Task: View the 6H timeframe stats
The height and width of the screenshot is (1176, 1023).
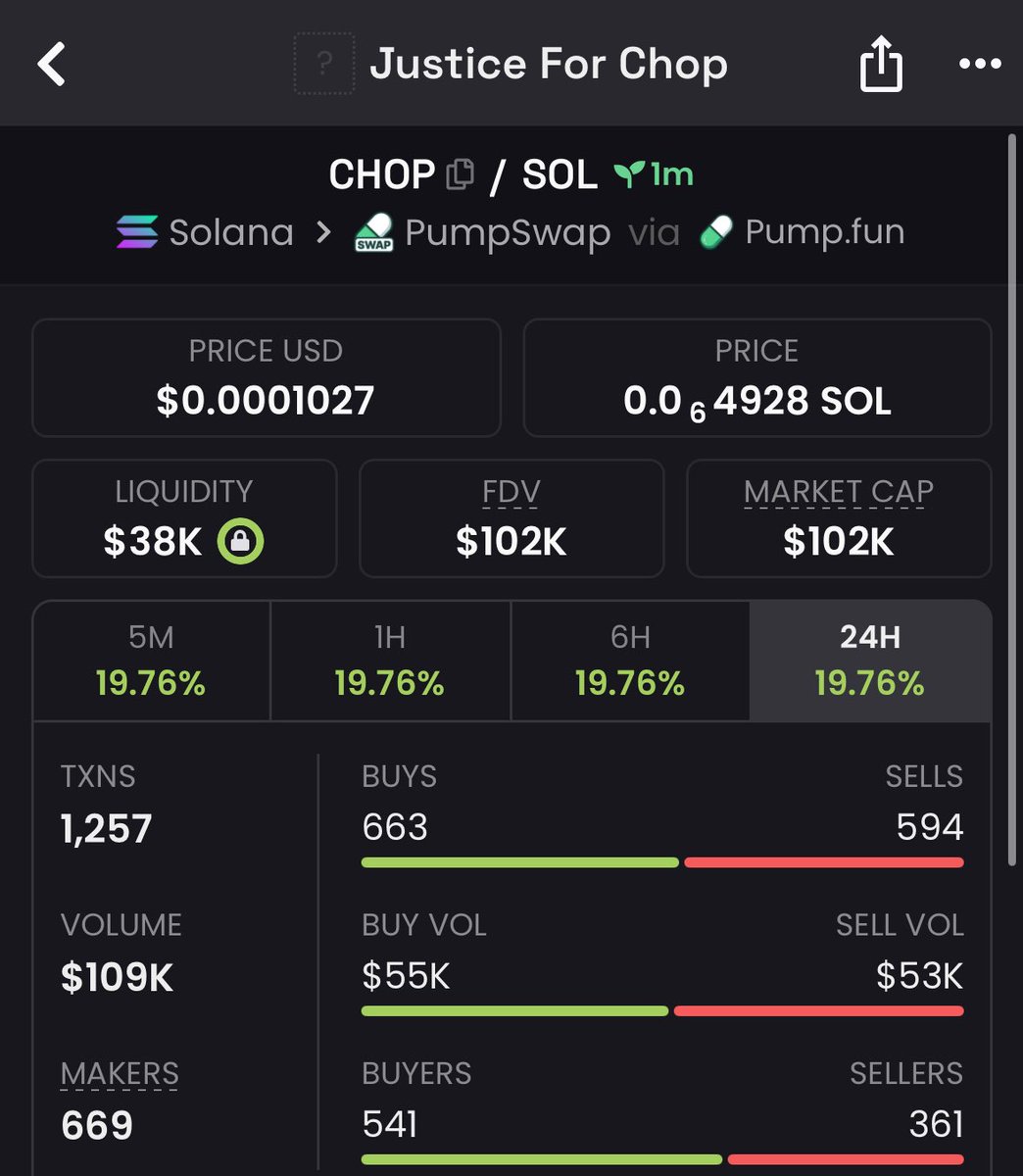Action: point(630,661)
